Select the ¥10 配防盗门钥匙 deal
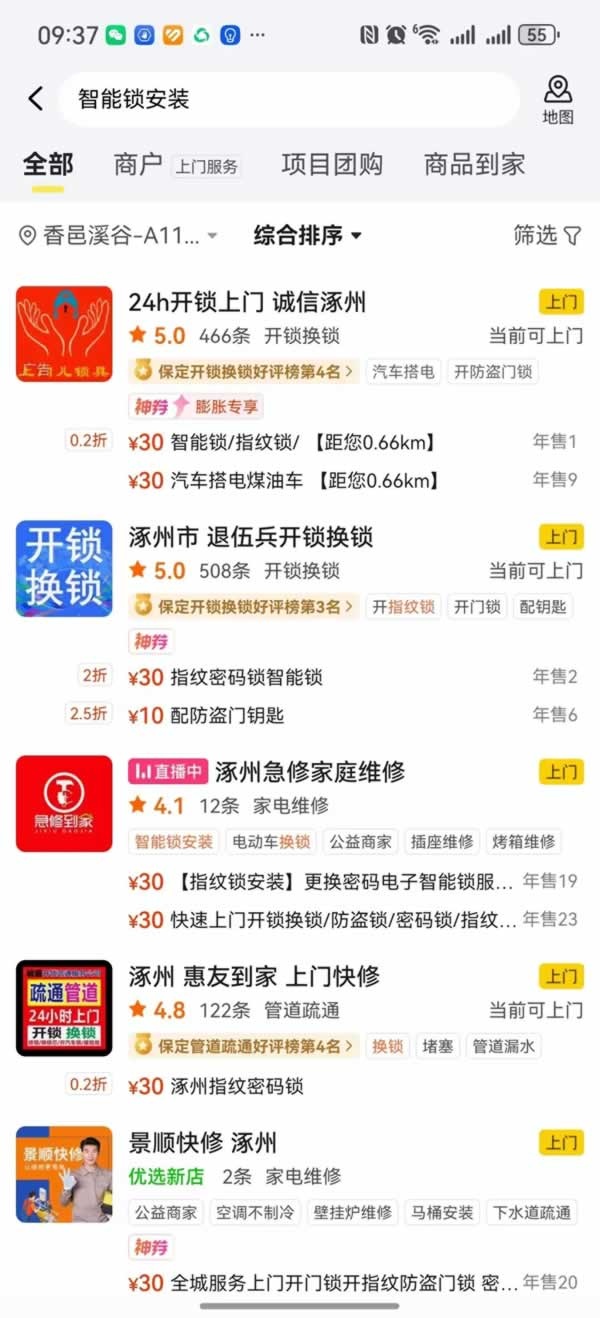Screen dimensions: 600x1318 point(227,715)
